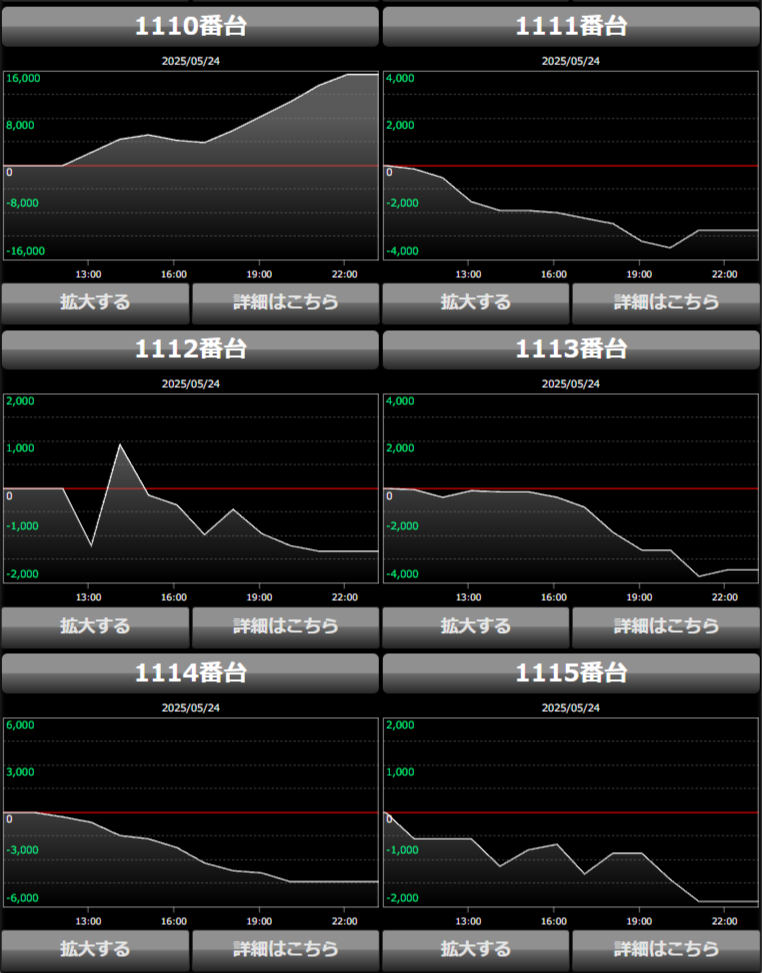
Task: Select the 1112番台 header bar
Action: point(190,350)
